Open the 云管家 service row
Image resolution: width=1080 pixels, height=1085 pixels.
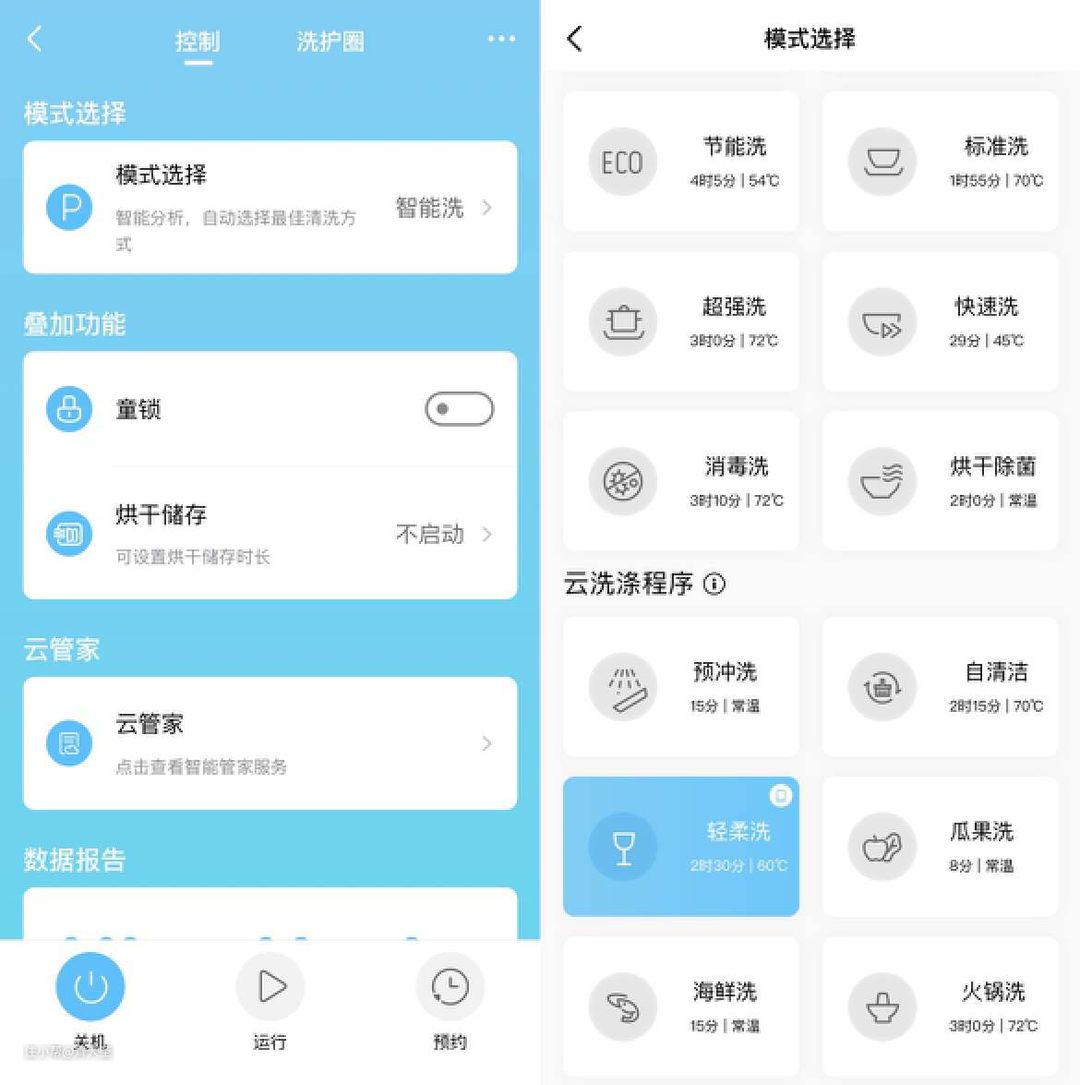tap(270, 744)
